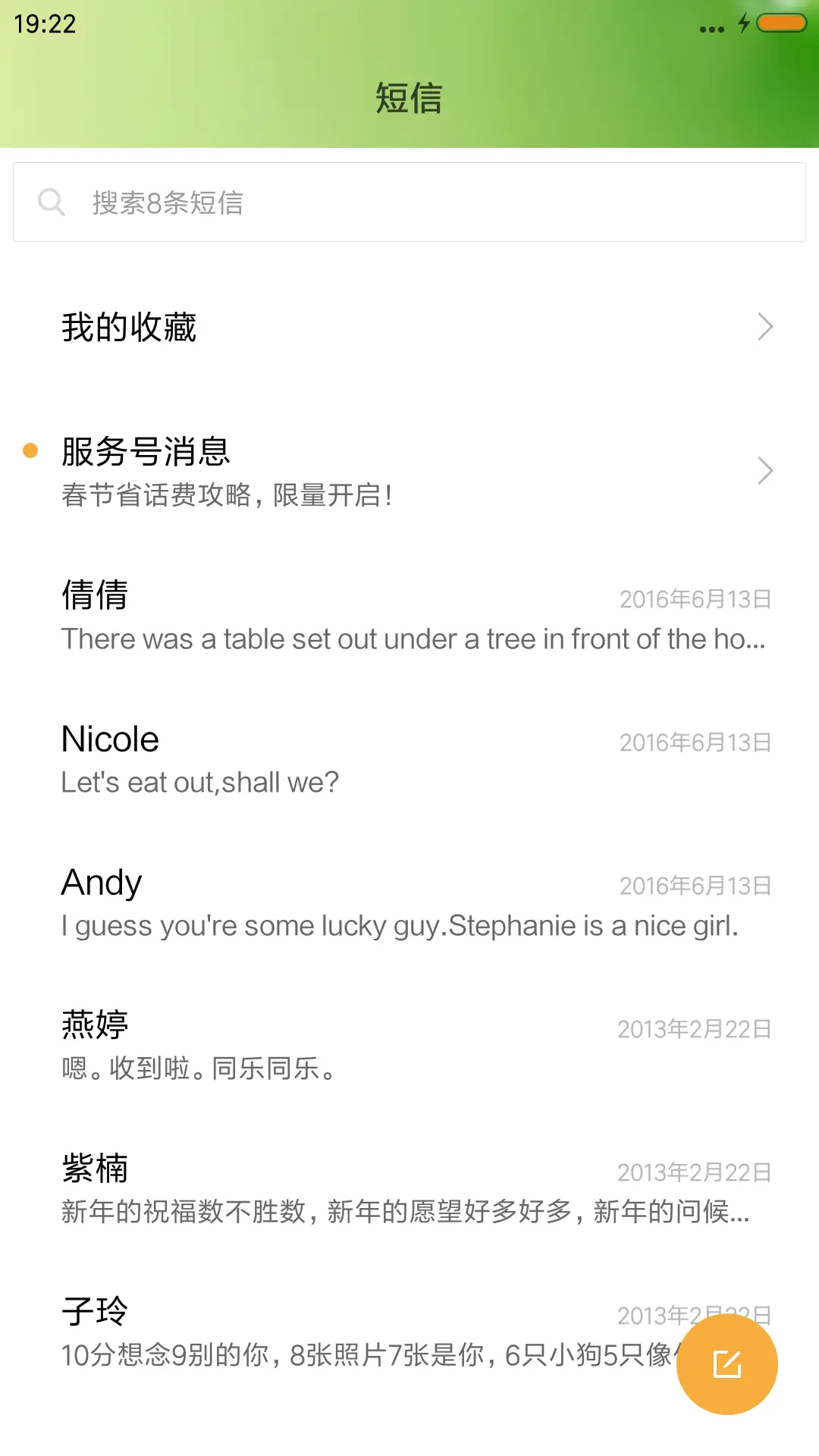
Task: Open 紫楠's New Year blessing message
Action: (x=409, y=1188)
